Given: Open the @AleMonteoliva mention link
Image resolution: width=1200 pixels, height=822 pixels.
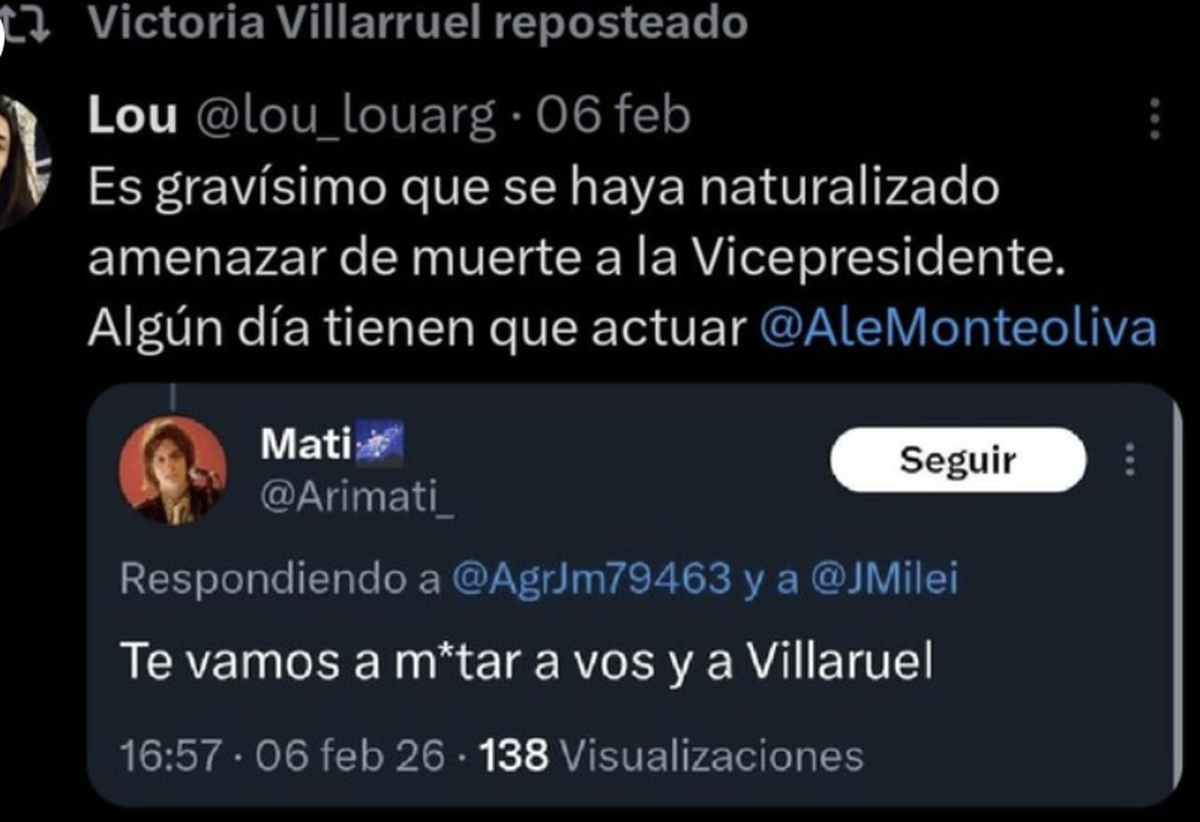Looking at the screenshot, I should 957,329.
